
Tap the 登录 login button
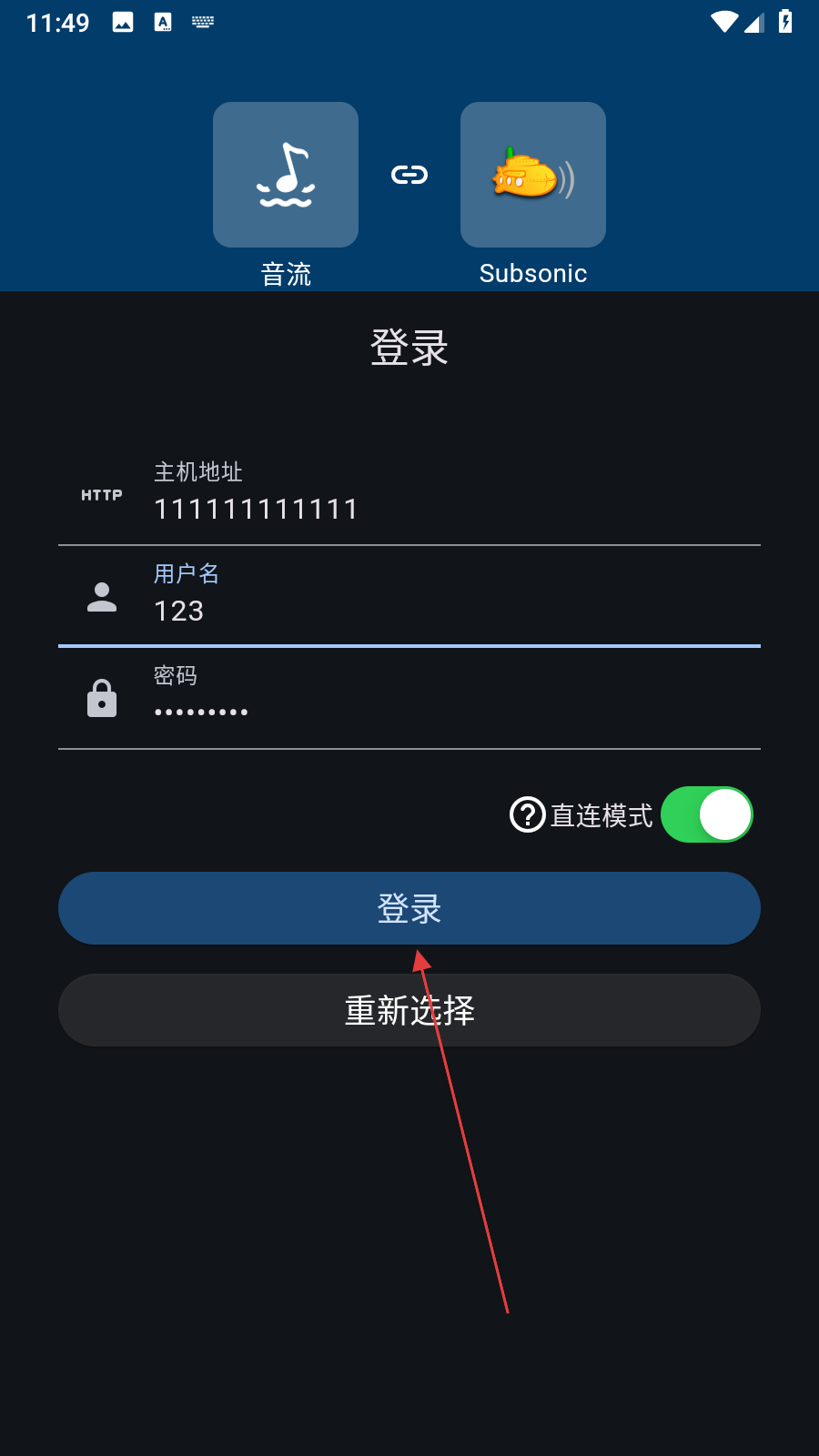[409, 908]
